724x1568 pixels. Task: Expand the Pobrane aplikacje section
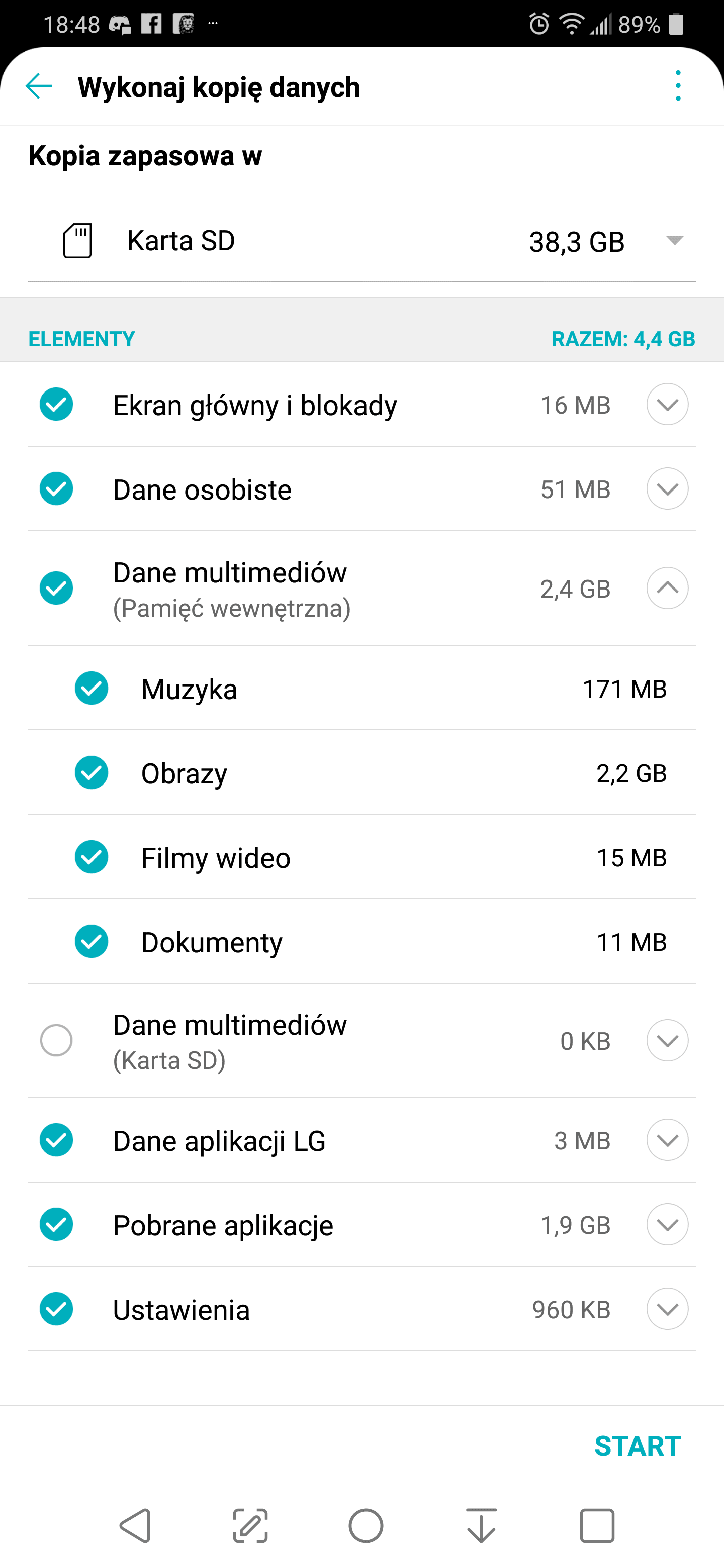tap(667, 1225)
